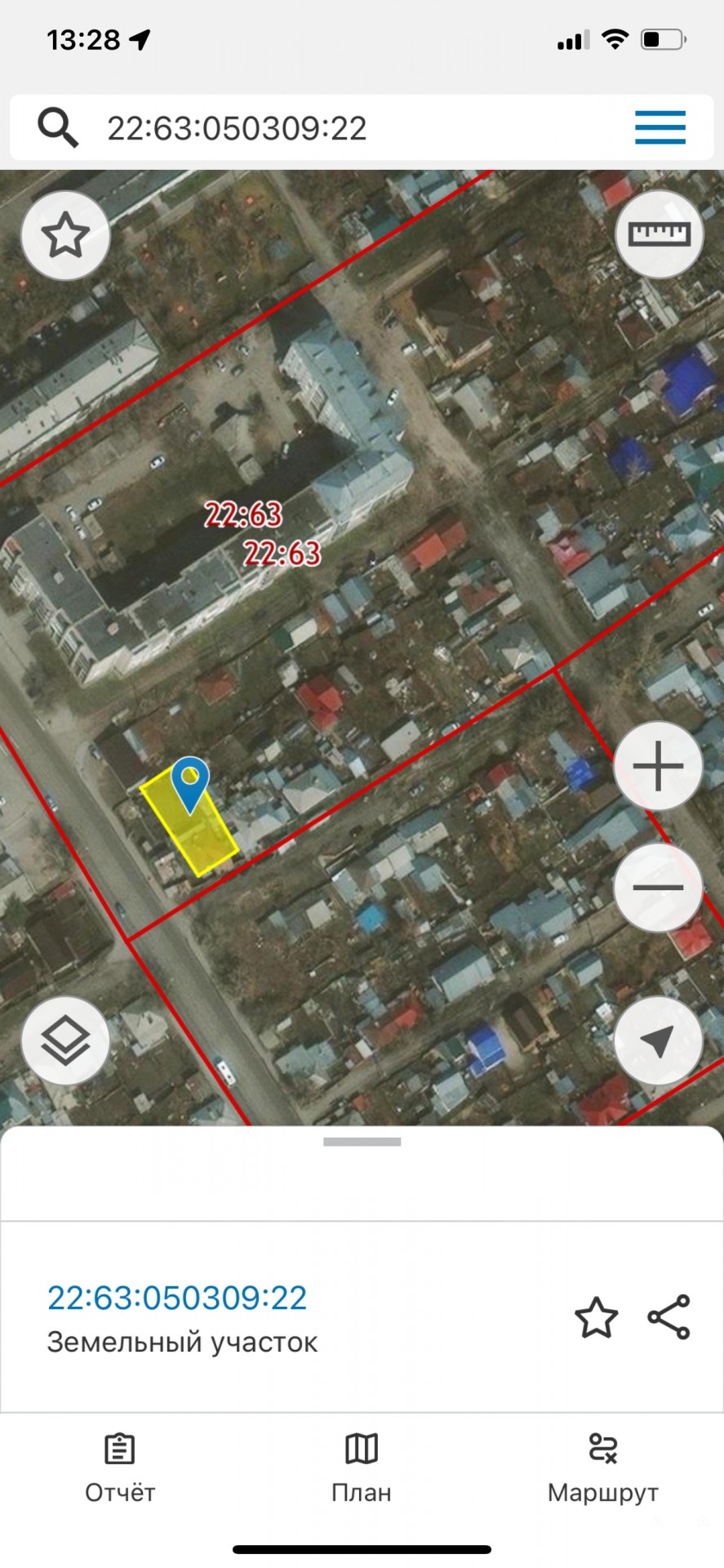Viewport: 724px width, 1568px height.
Task: Open the hamburger menu
Action: point(660,128)
